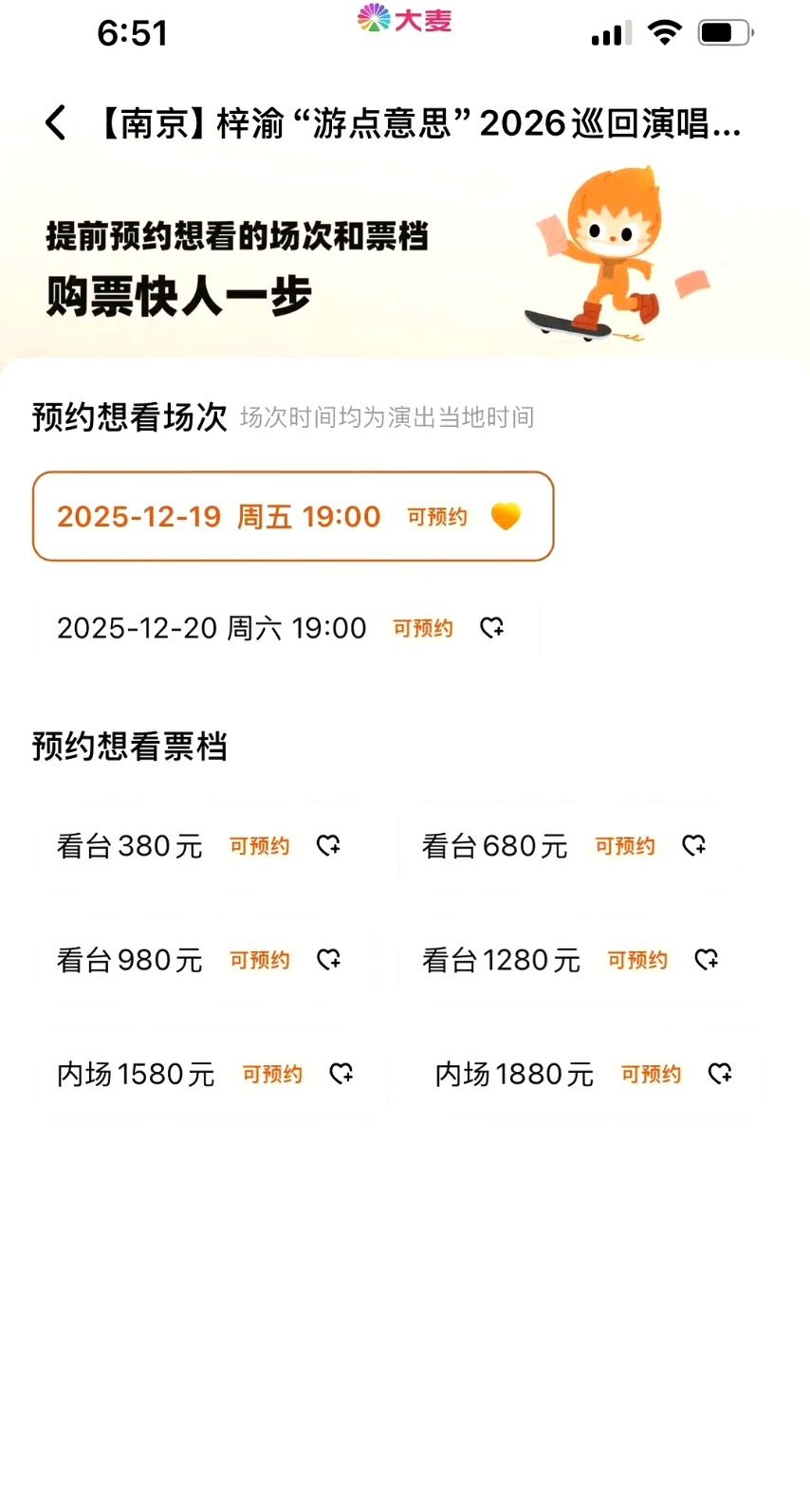Click the heart icon next to 看台380元
Screen dimensions: 810x1512
[x=329, y=846]
